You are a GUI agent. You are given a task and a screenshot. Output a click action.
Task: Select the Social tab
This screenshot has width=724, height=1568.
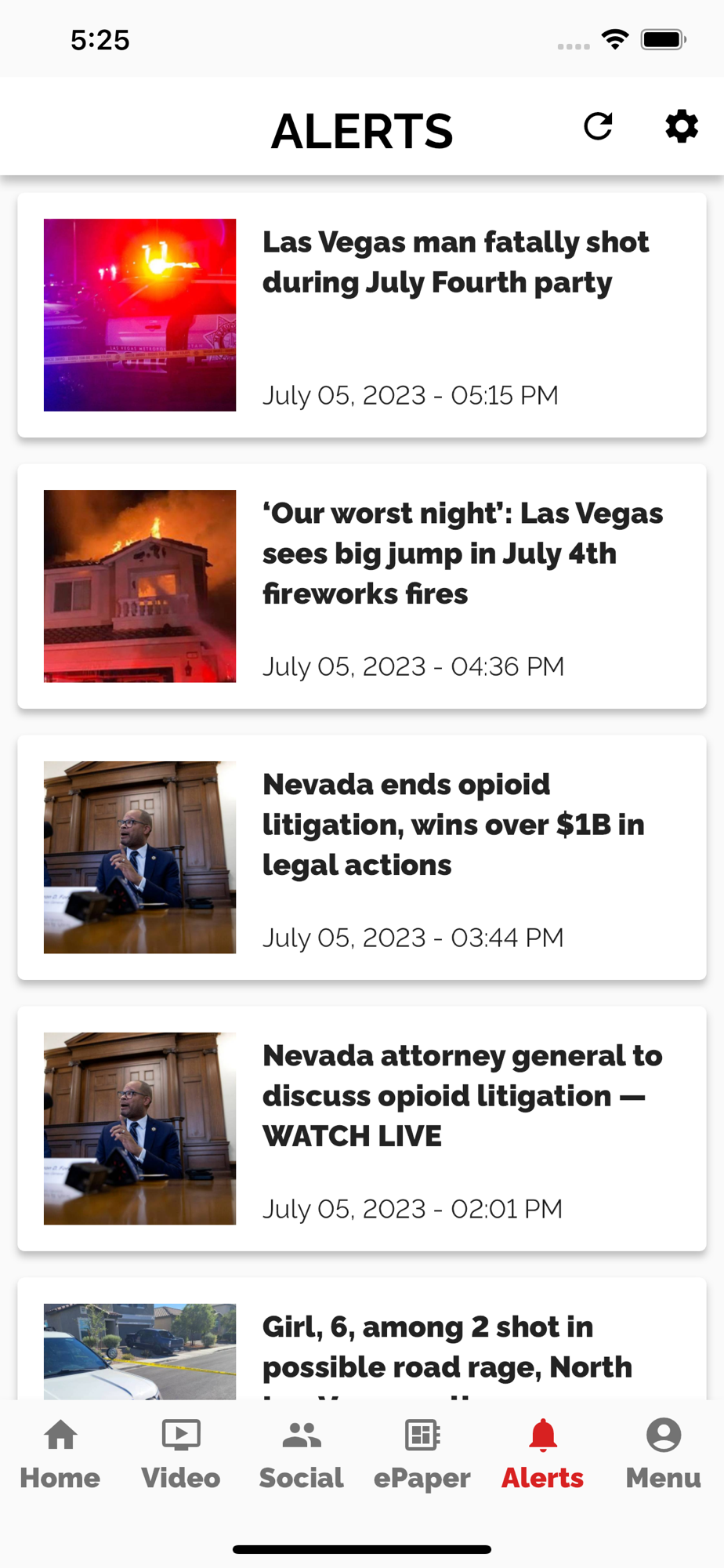(302, 1454)
